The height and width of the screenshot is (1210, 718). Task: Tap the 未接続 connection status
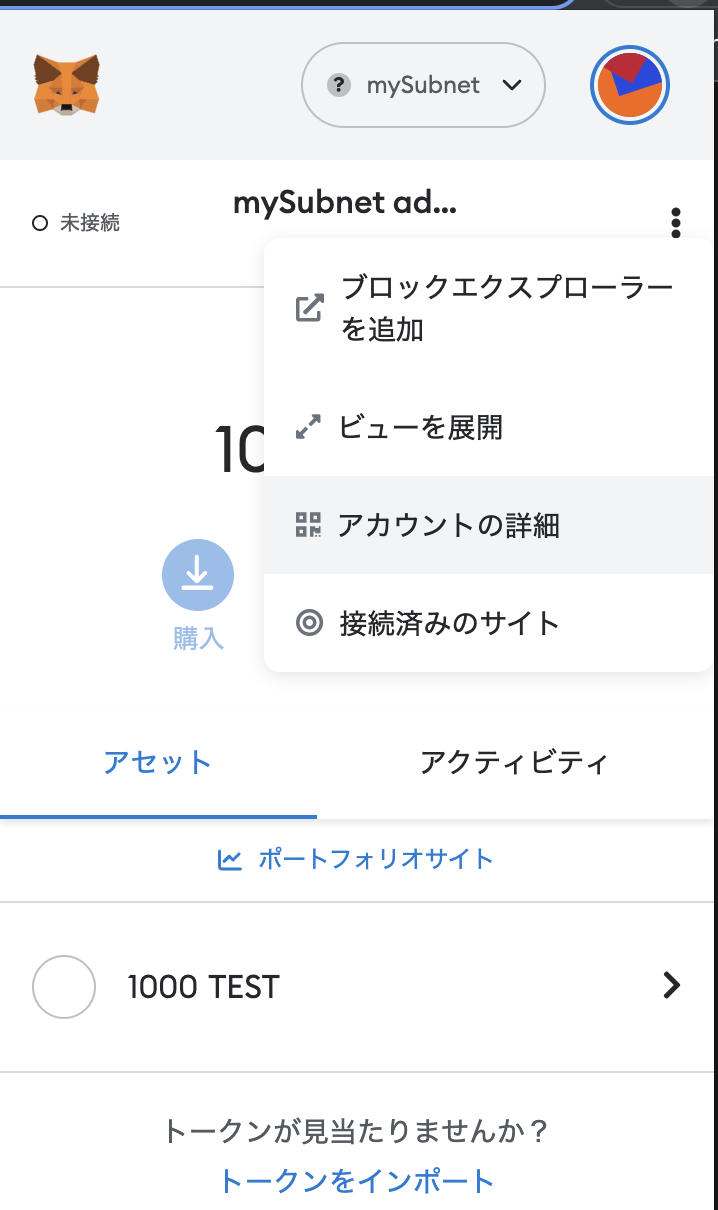point(76,223)
